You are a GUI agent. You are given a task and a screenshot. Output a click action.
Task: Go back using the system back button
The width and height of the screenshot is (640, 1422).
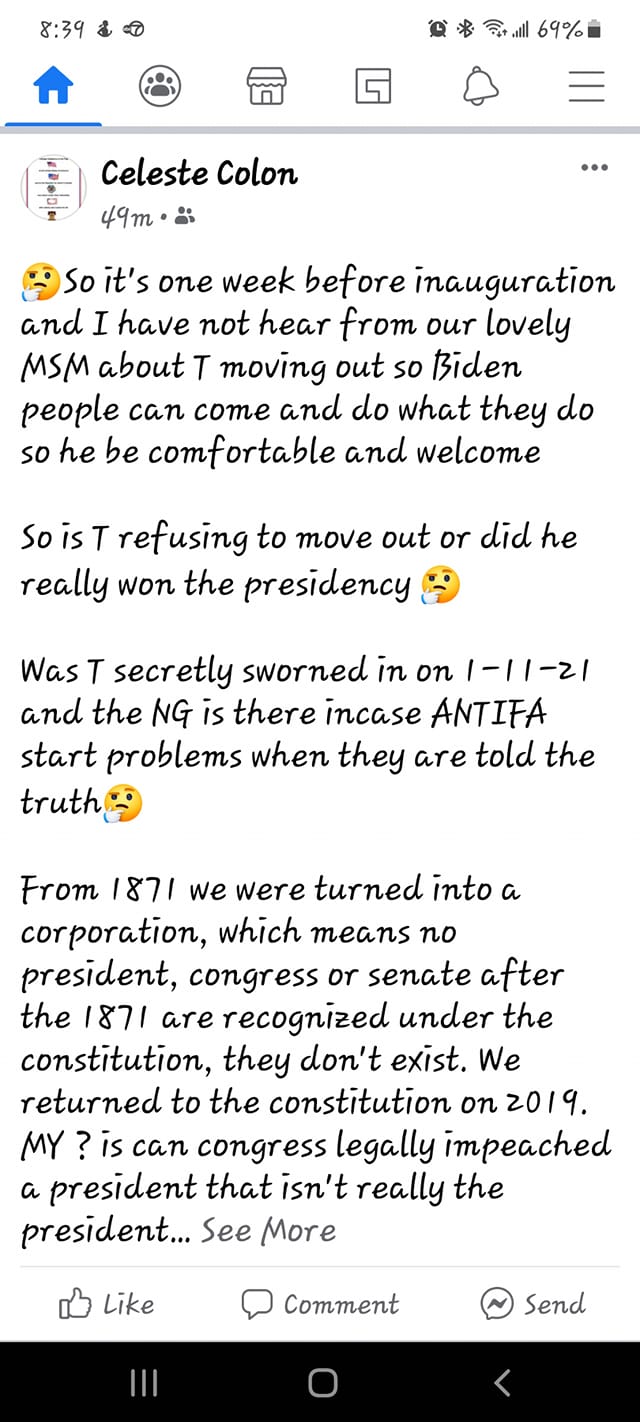pos(503,1383)
